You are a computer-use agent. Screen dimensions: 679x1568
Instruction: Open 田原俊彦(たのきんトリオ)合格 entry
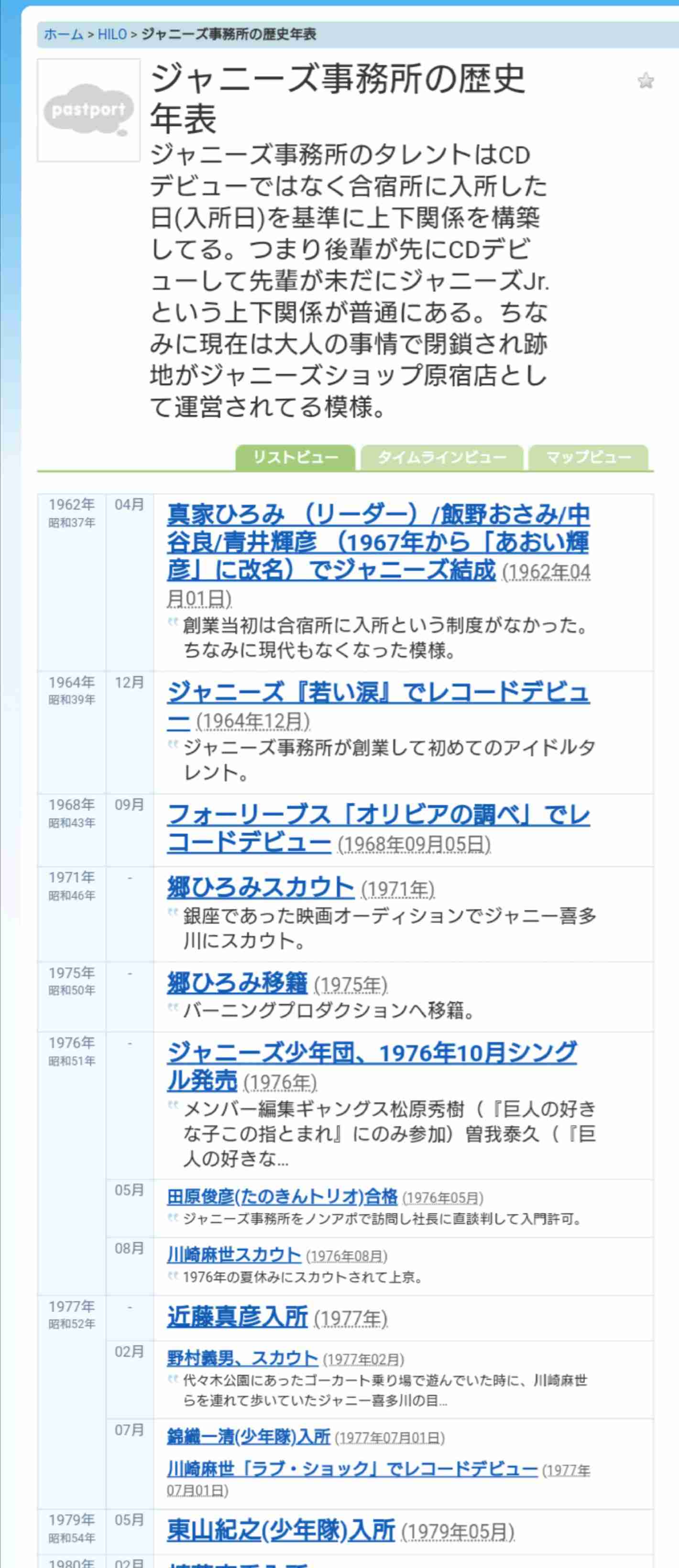[282, 1198]
